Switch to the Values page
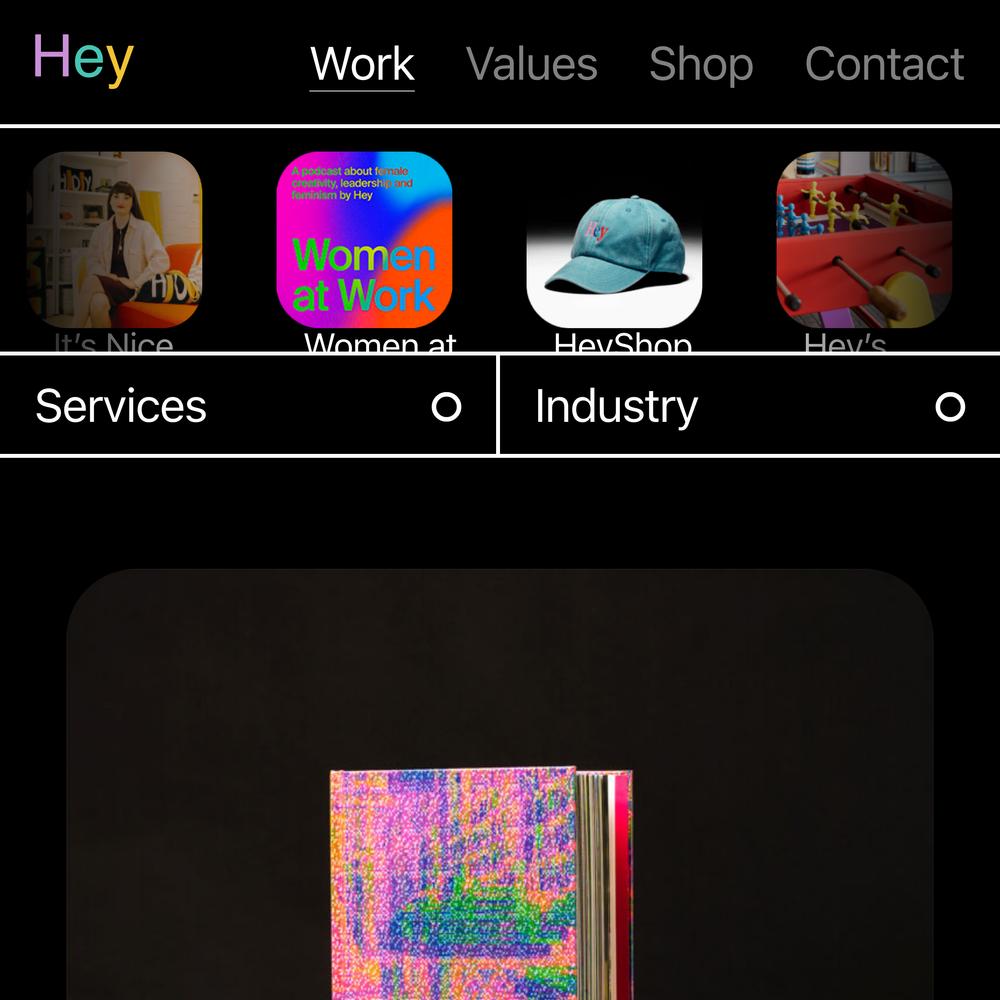The image size is (1000, 1000). [531, 64]
